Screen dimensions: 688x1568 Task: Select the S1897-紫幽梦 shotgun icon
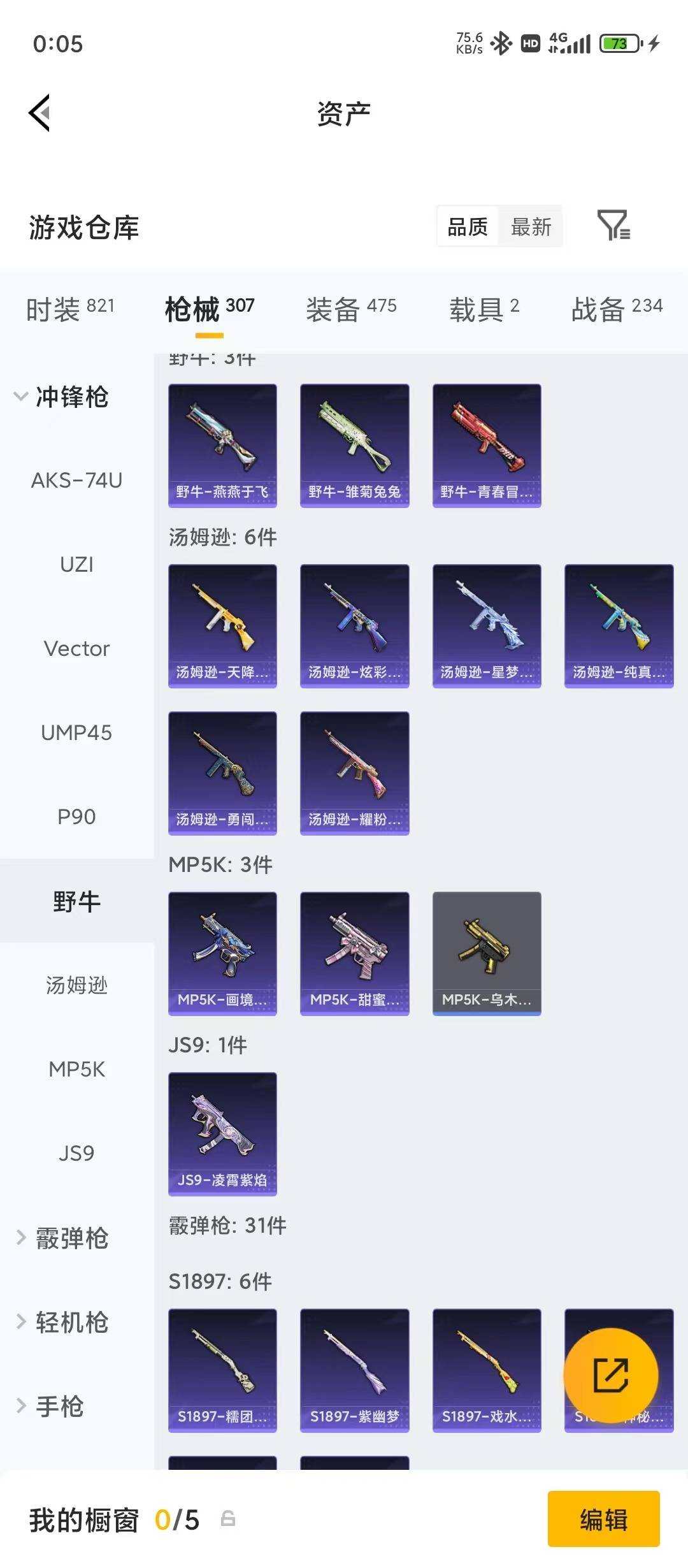[354, 1370]
